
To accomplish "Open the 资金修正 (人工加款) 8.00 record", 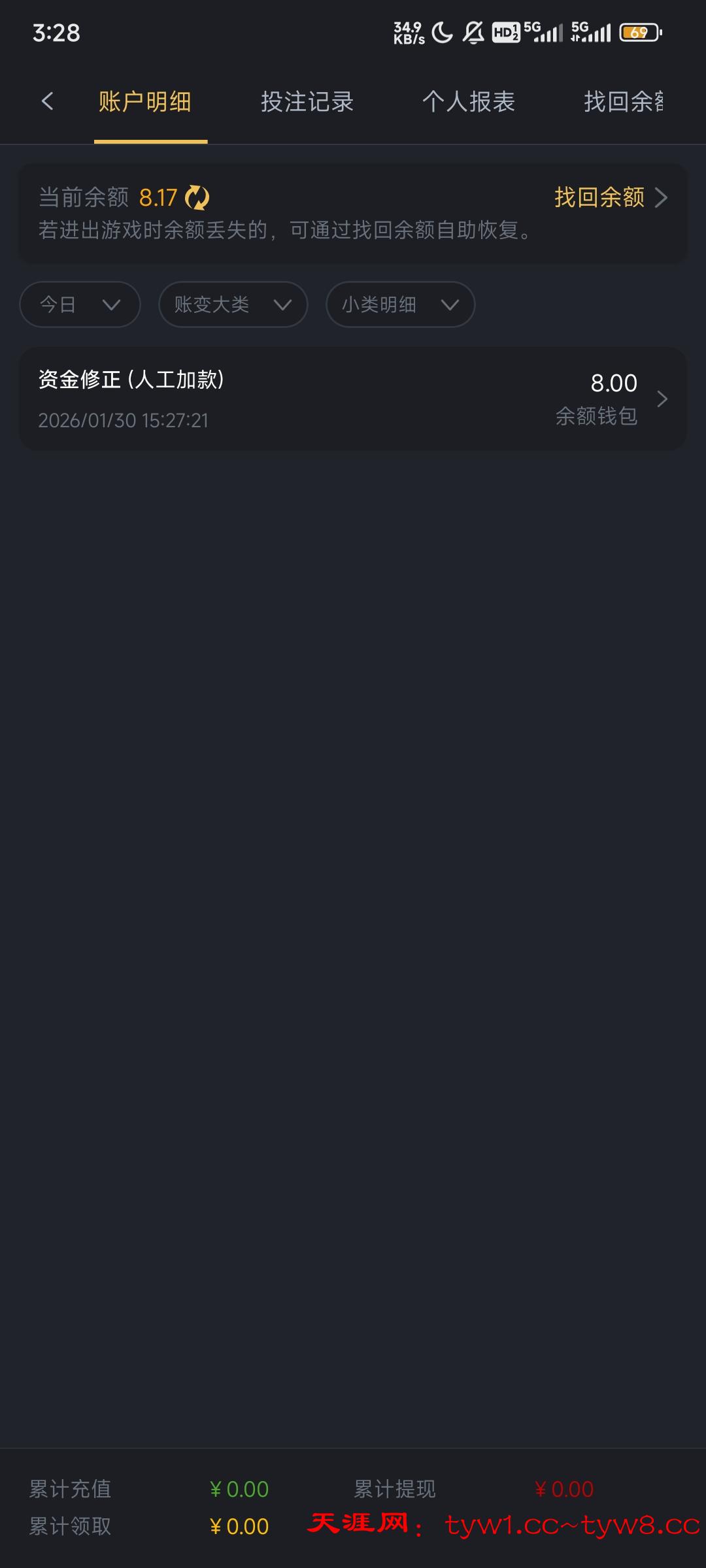I will [x=353, y=399].
